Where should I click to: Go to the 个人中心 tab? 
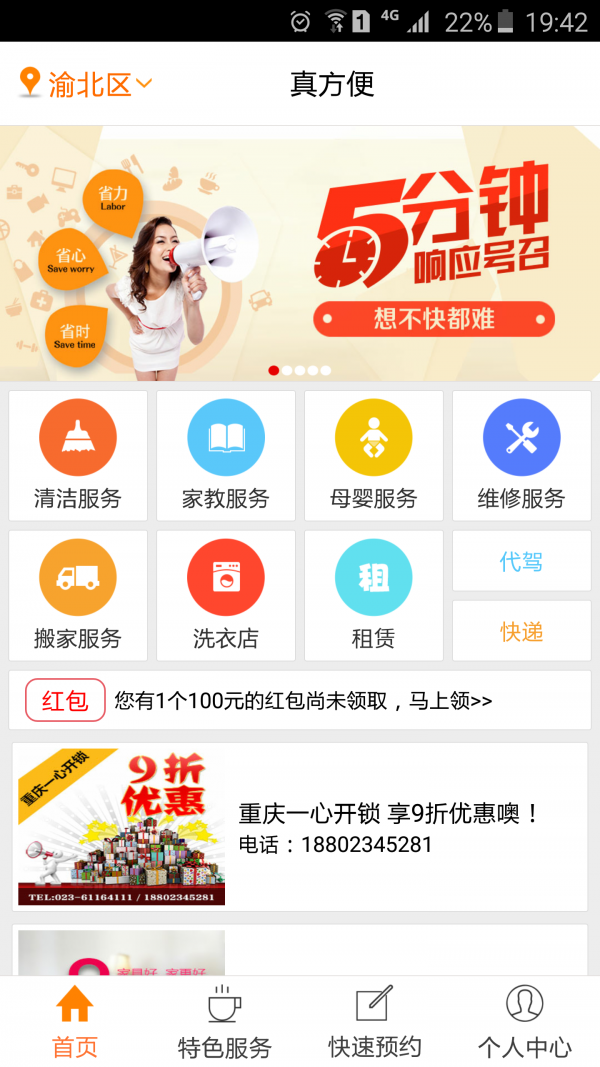524,1022
